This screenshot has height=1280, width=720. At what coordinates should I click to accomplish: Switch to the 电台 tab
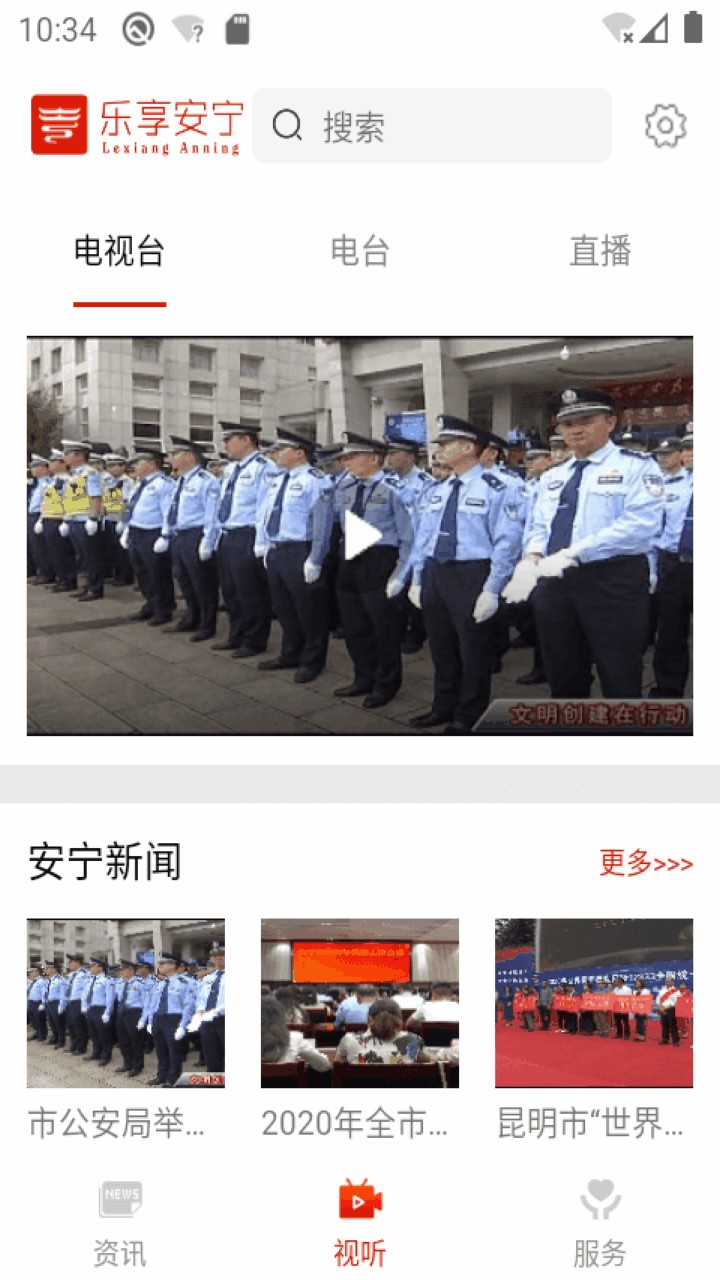click(359, 251)
